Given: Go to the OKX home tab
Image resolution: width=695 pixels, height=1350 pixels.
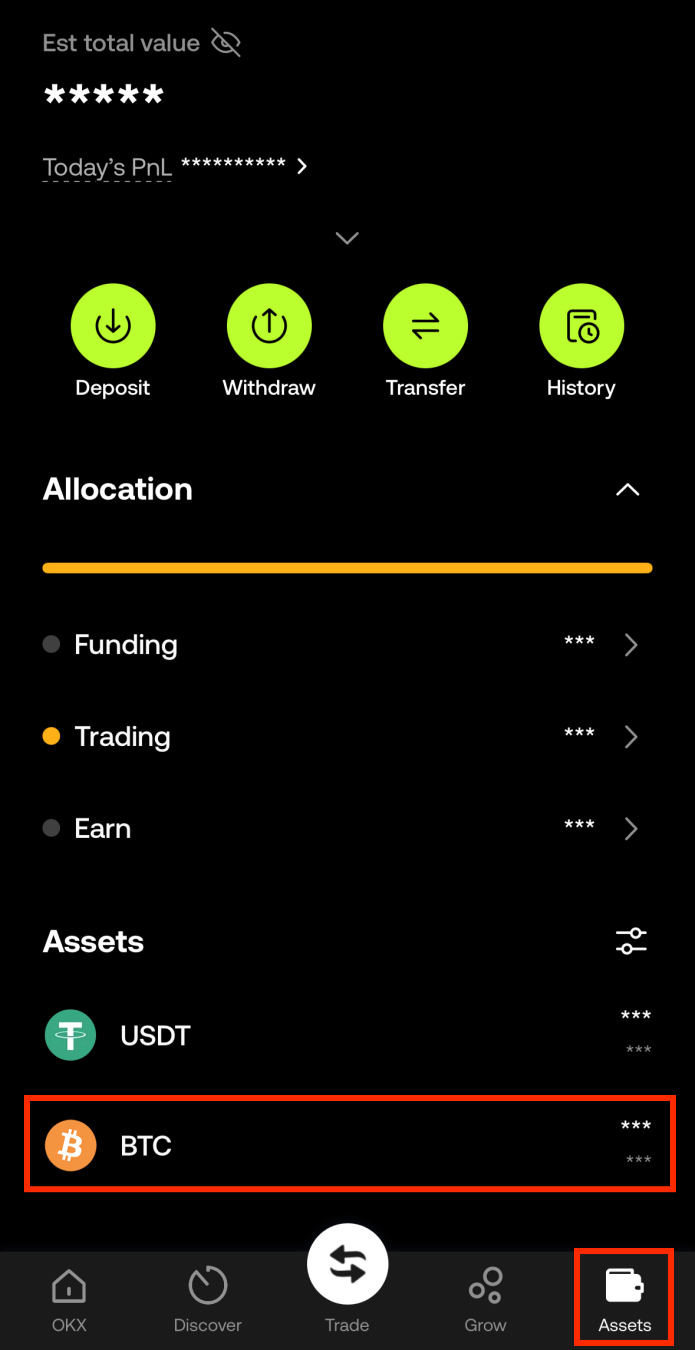Looking at the screenshot, I should pyautogui.click(x=69, y=1300).
